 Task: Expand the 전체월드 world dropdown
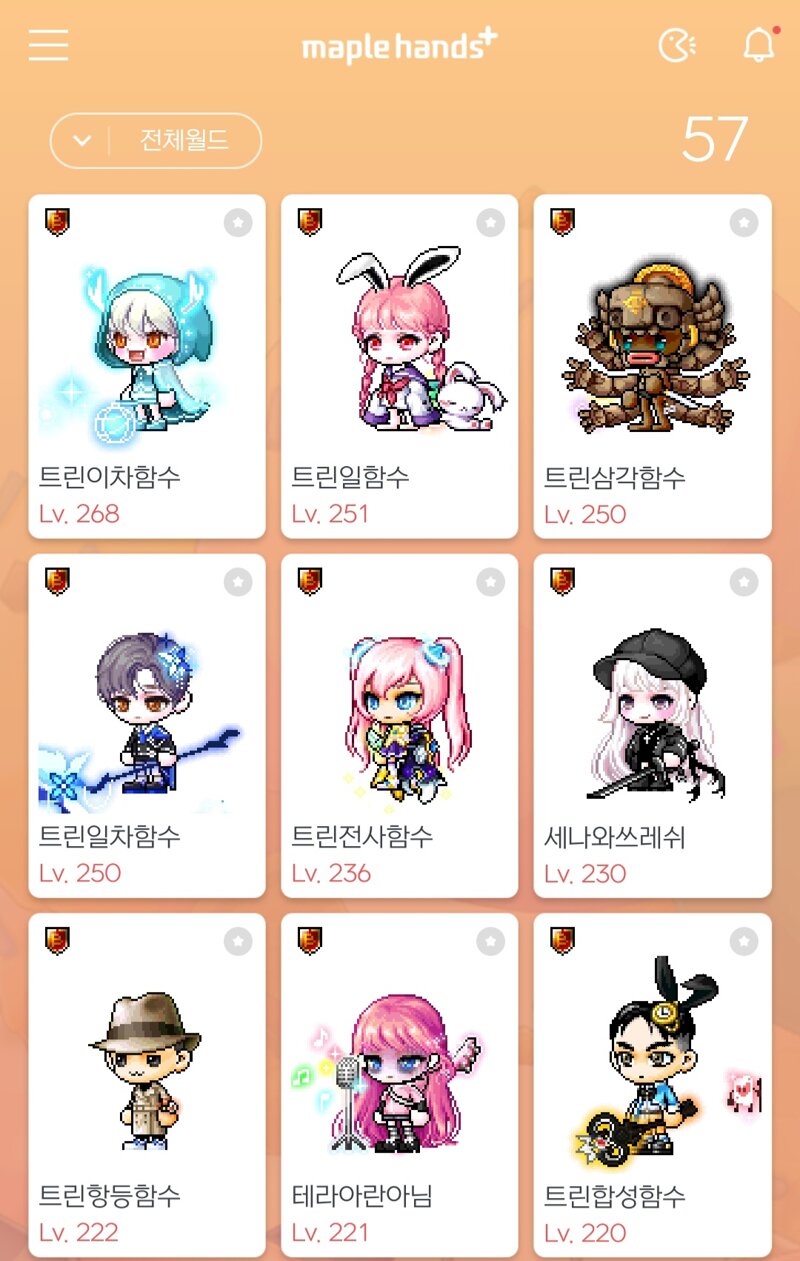point(155,141)
